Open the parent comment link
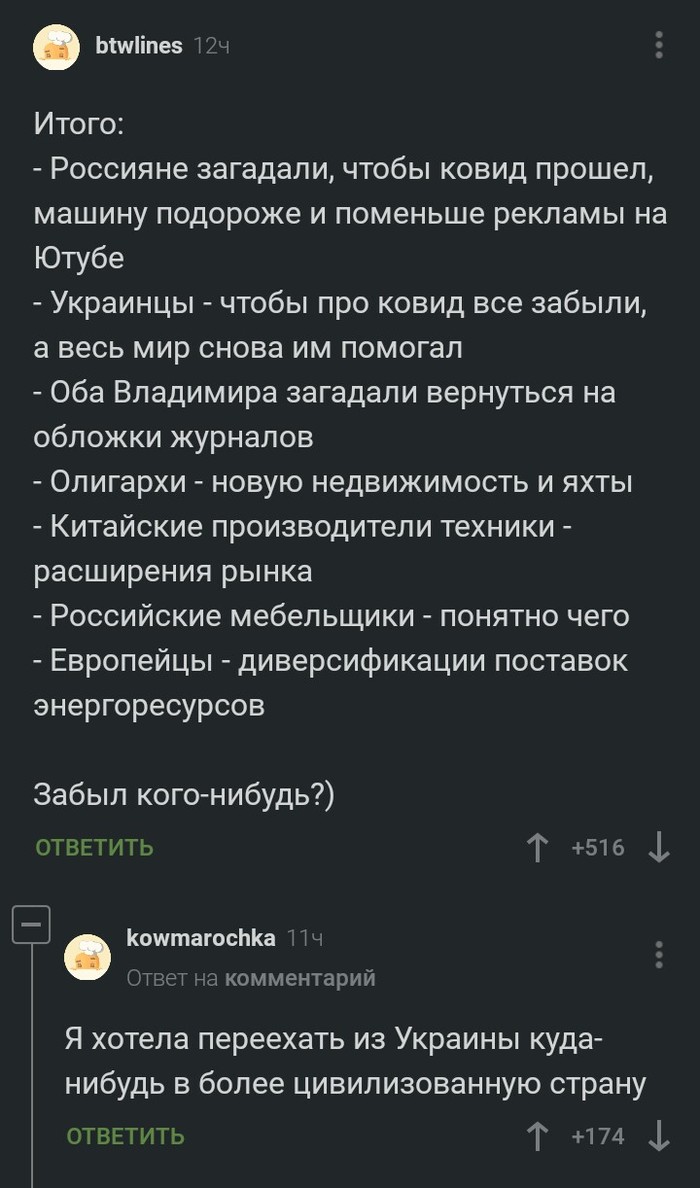Image resolution: width=700 pixels, height=1188 pixels. (300, 978)
